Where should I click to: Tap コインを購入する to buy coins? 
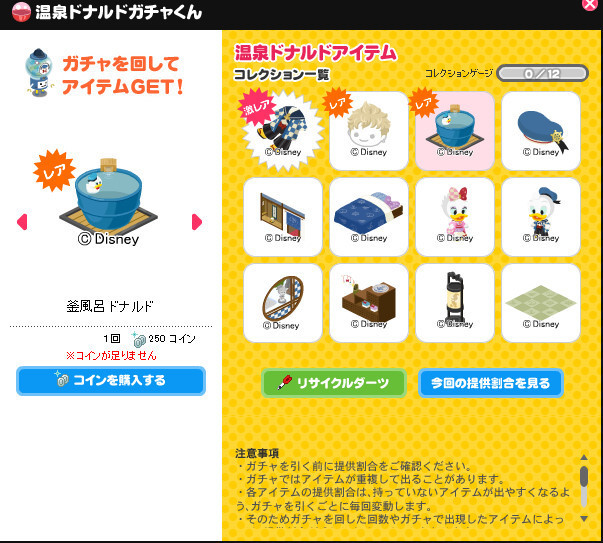point(111,380)
